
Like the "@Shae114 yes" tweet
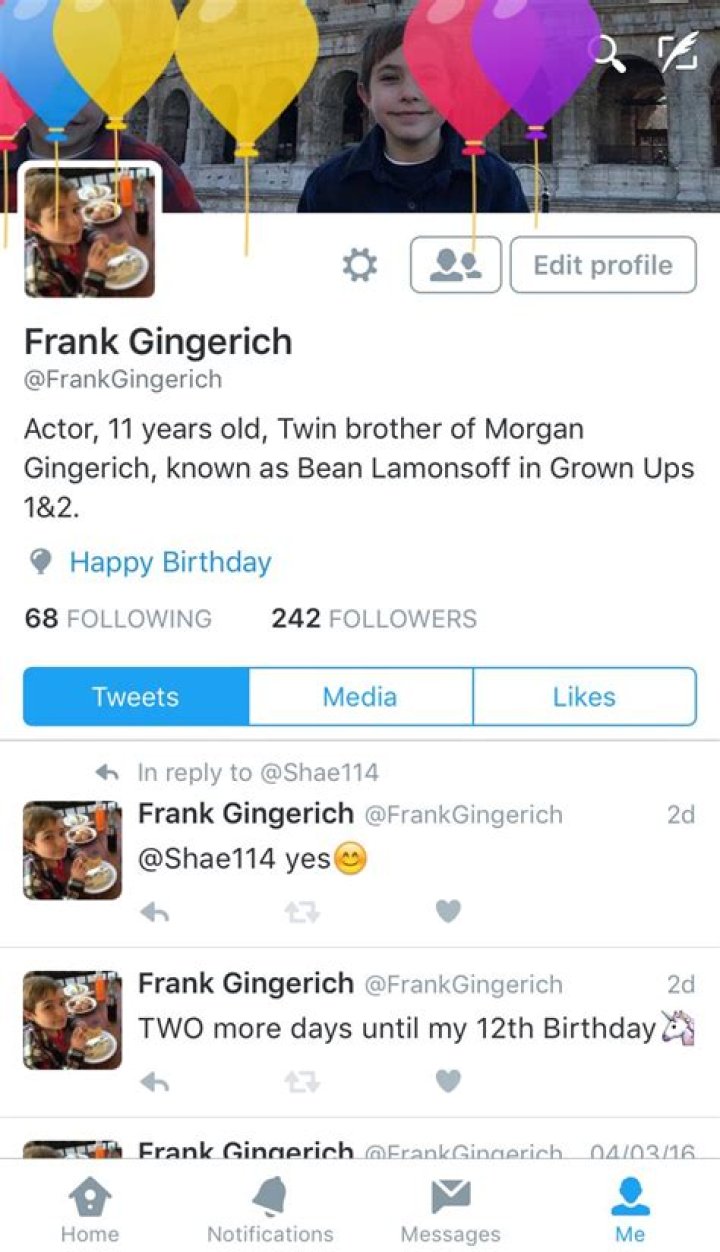pyautogui.click(x=448, y=911)
